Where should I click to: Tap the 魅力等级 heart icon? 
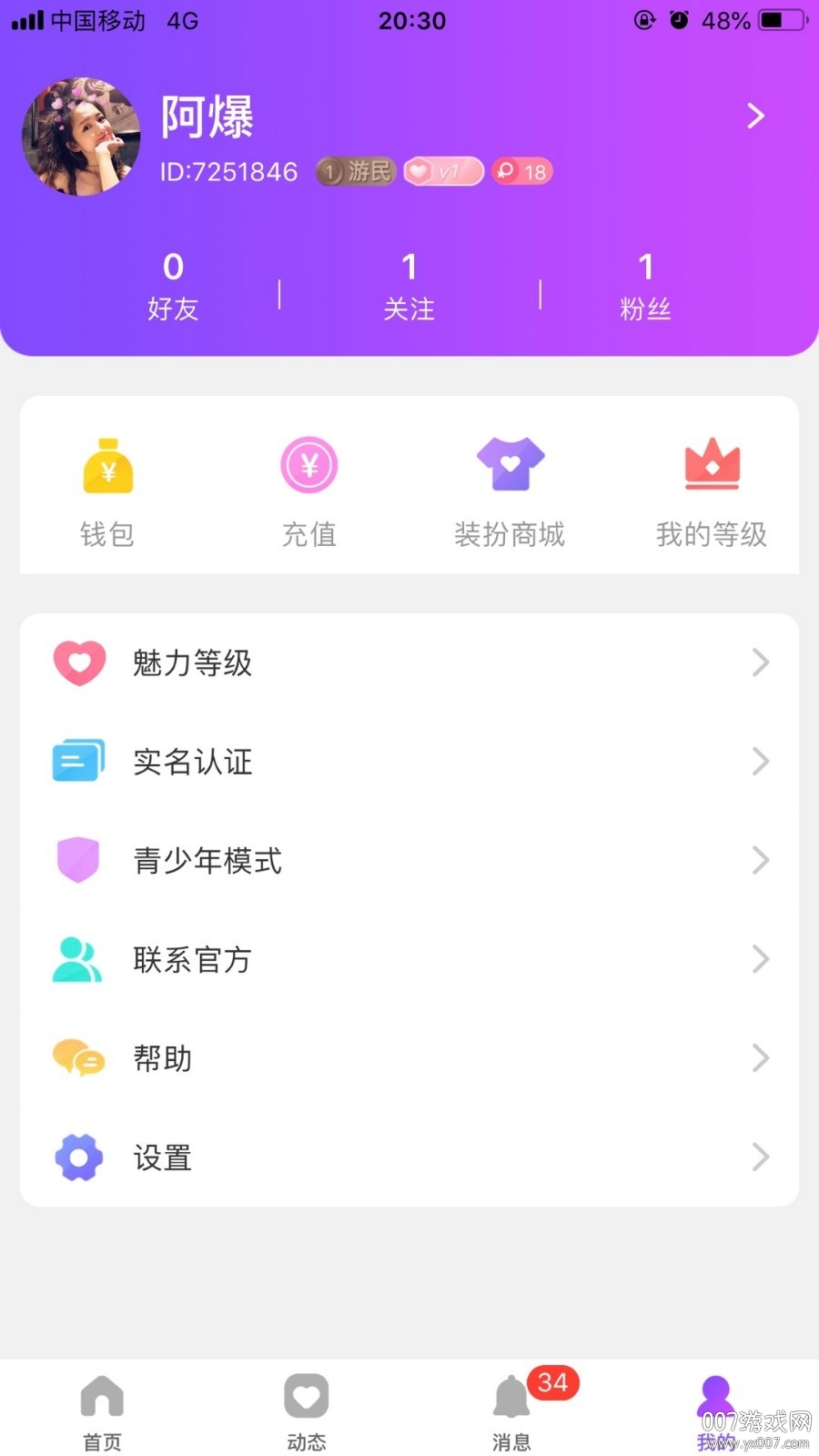79,662
